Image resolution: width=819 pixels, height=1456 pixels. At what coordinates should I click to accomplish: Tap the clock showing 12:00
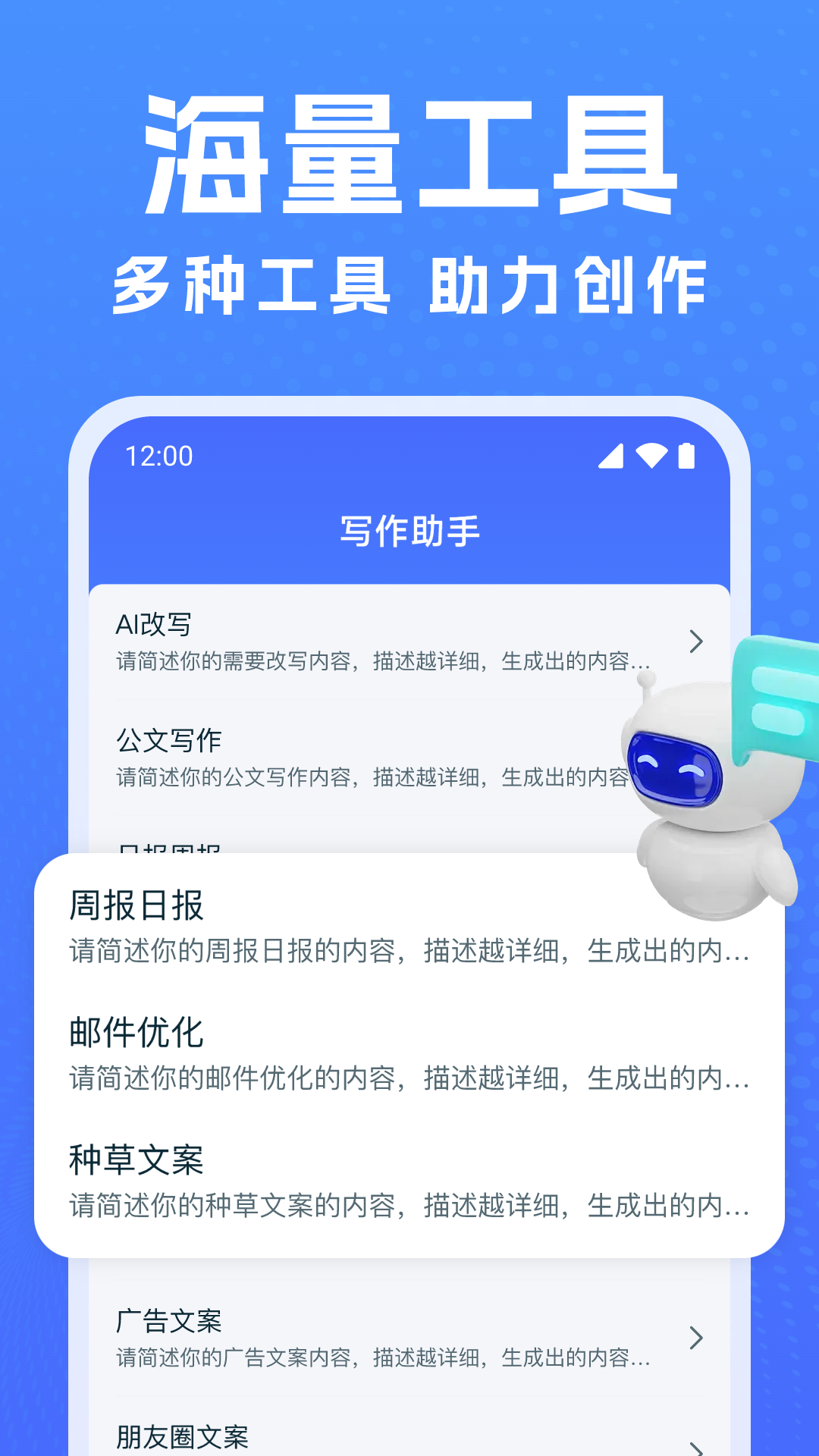[155, 456]
